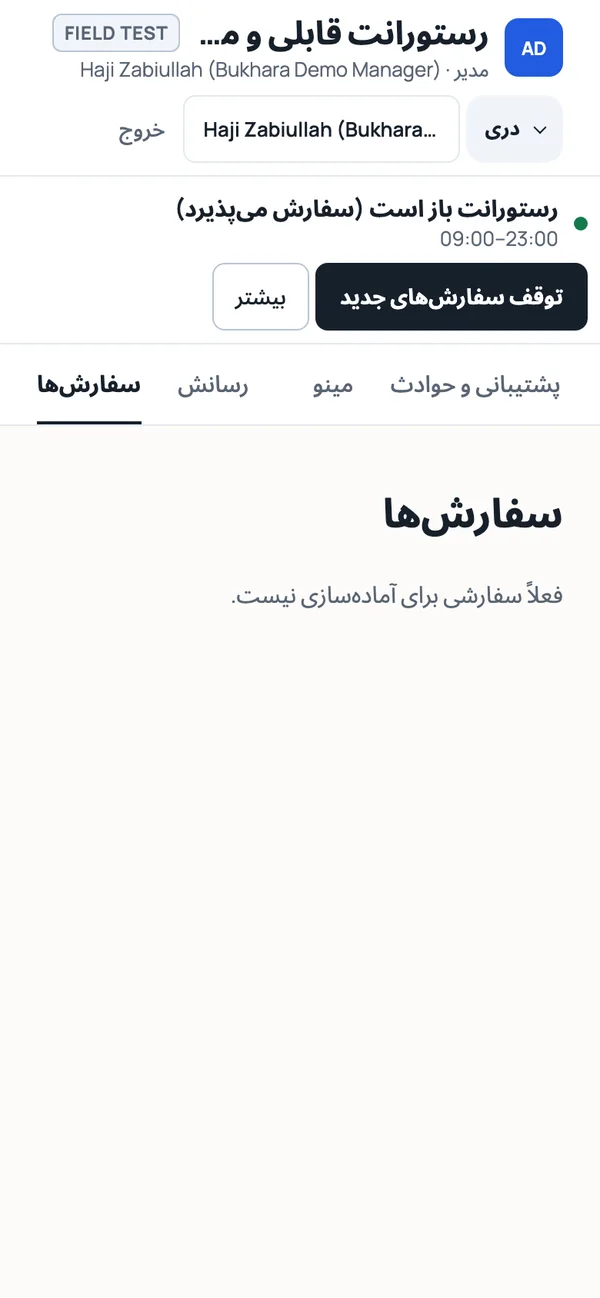600x1298 pixels.
Task: Open the دری language dropdown
Action: (515, 129)
